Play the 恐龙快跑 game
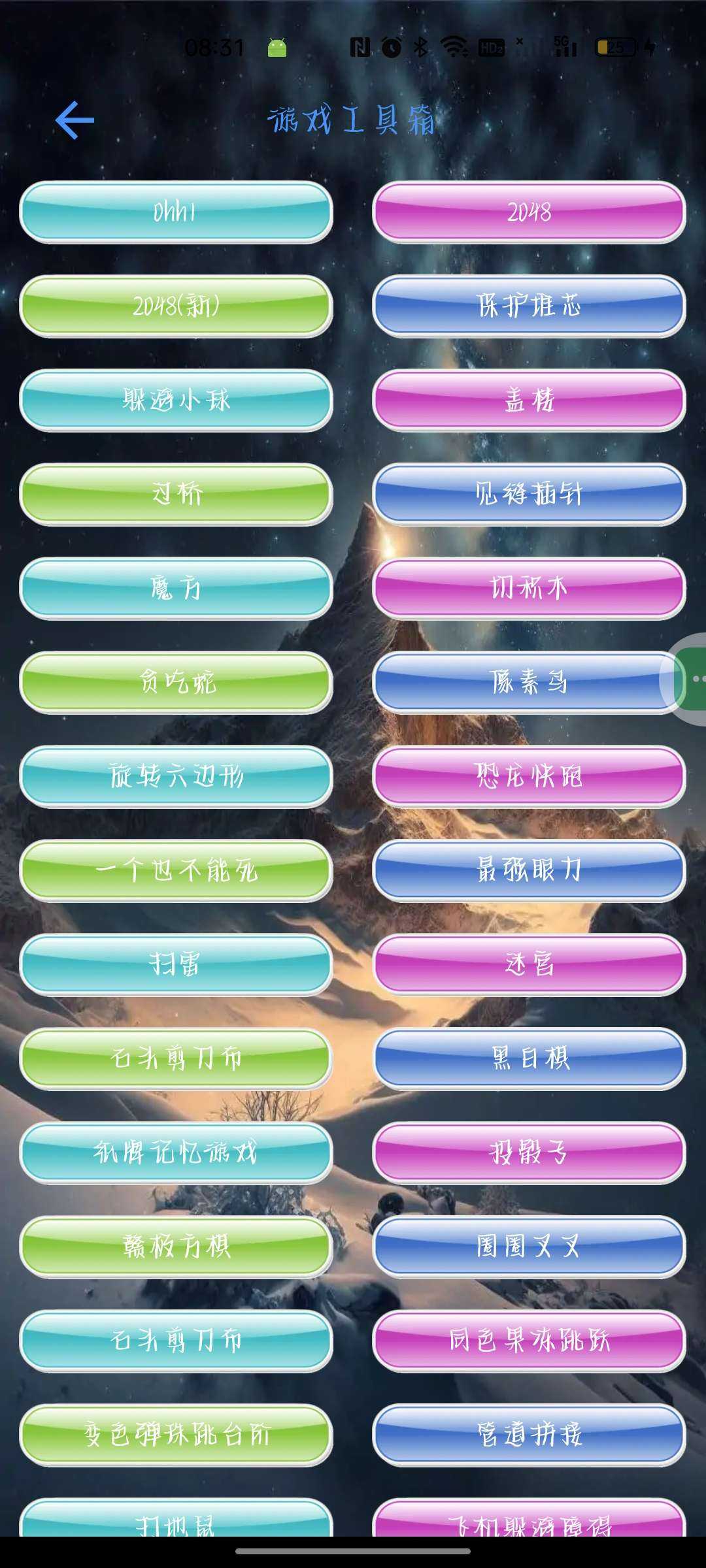 pos(529,777)
